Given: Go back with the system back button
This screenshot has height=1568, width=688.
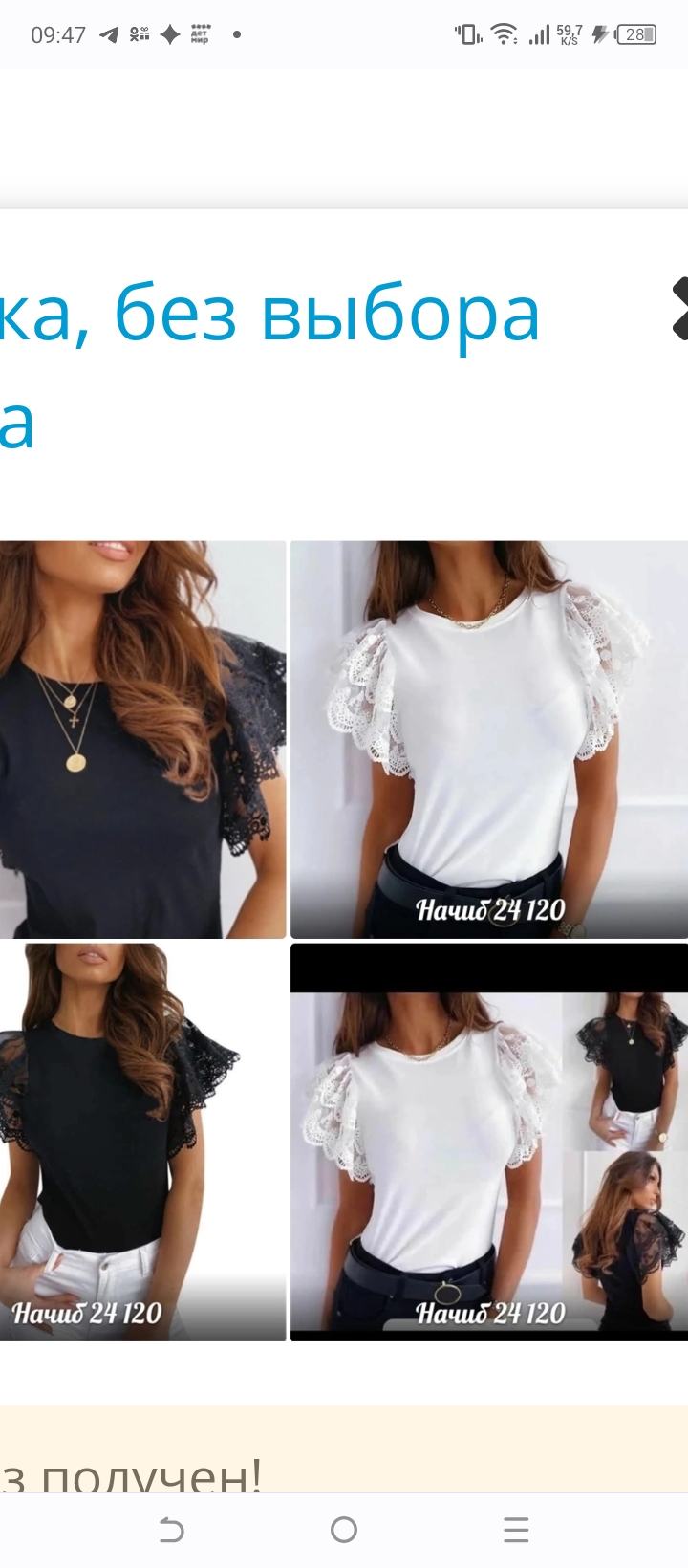Looking at the screenshot, I should tap(171, 1530).
